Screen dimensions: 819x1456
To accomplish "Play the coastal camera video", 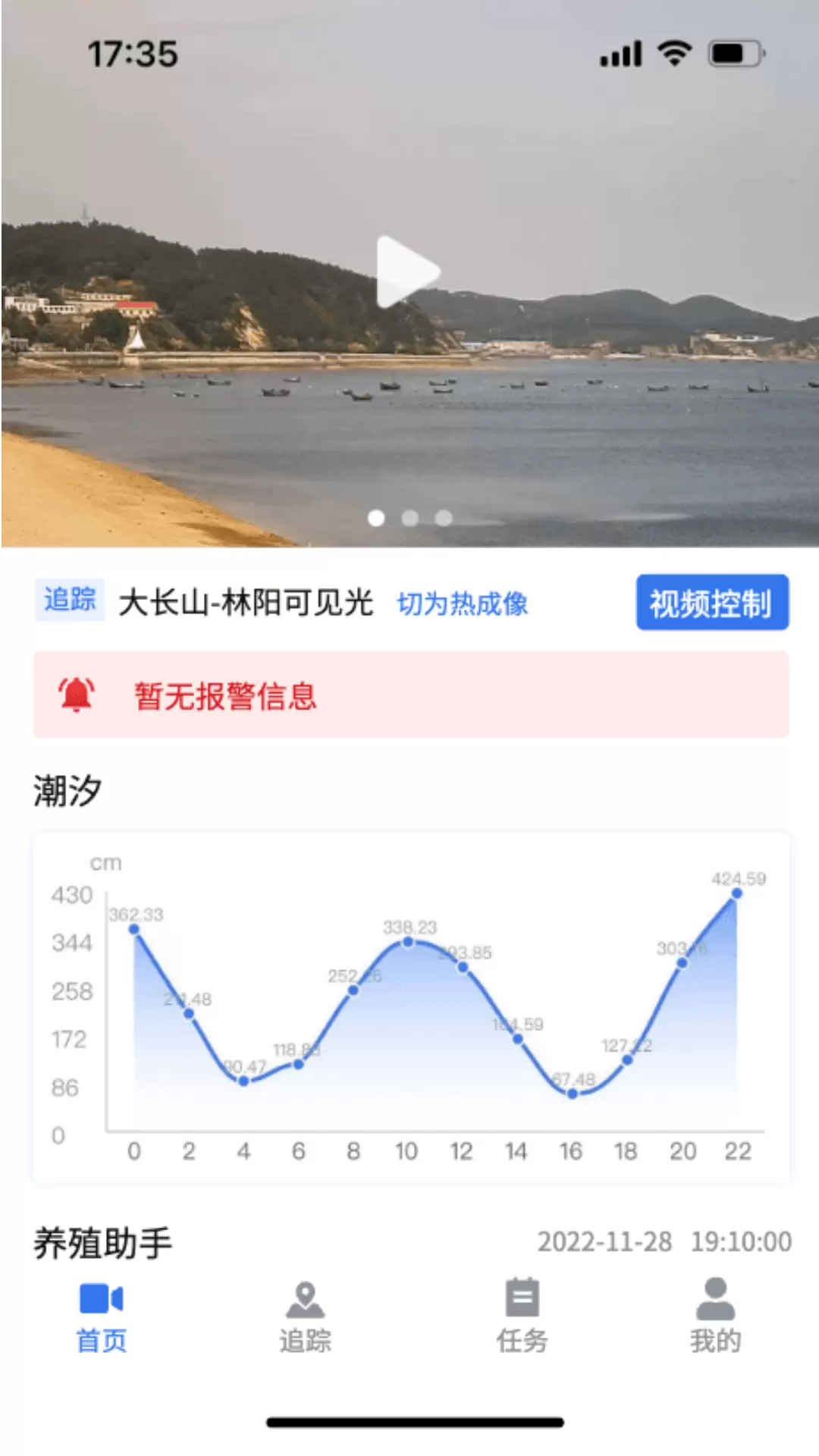I will (408, 271).
